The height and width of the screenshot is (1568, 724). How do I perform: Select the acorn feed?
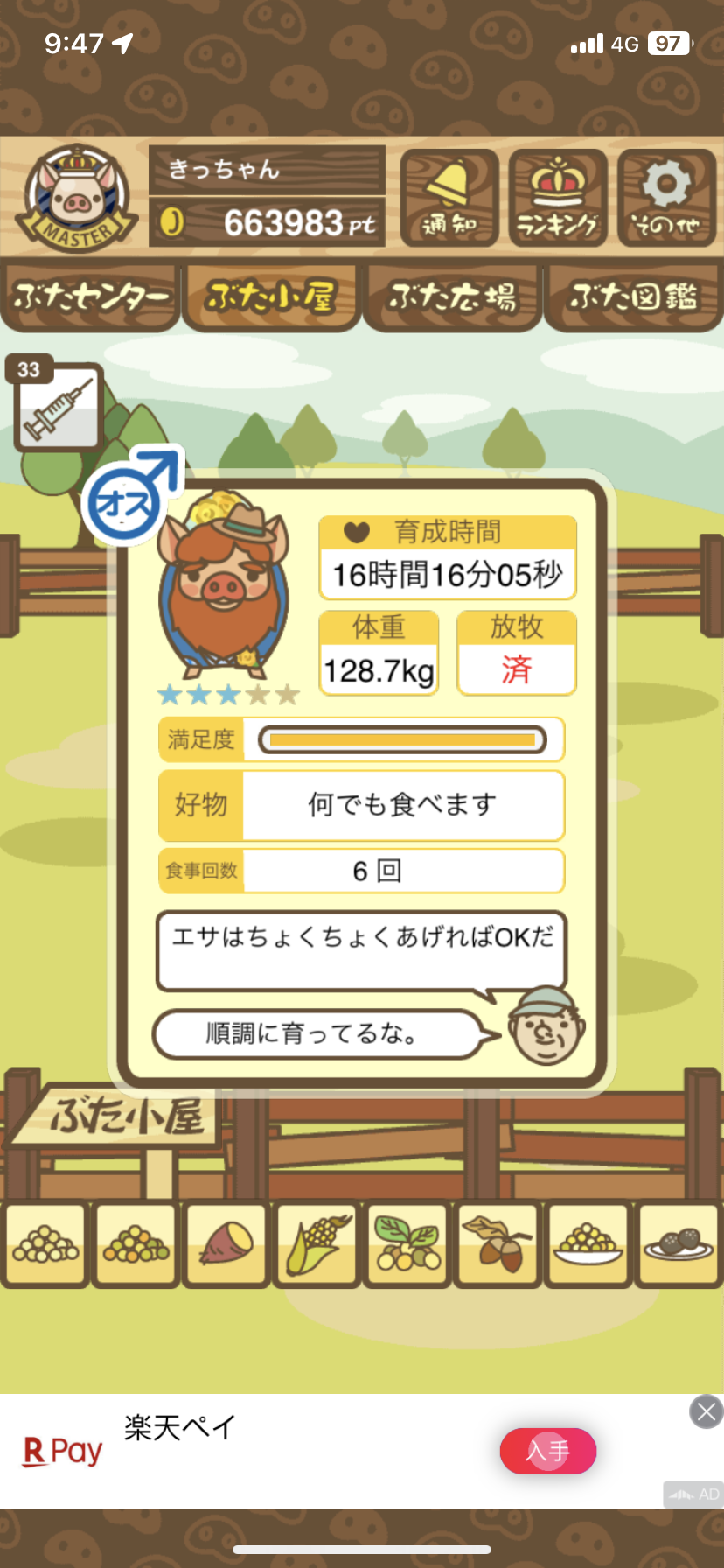tap(498, 1244)
